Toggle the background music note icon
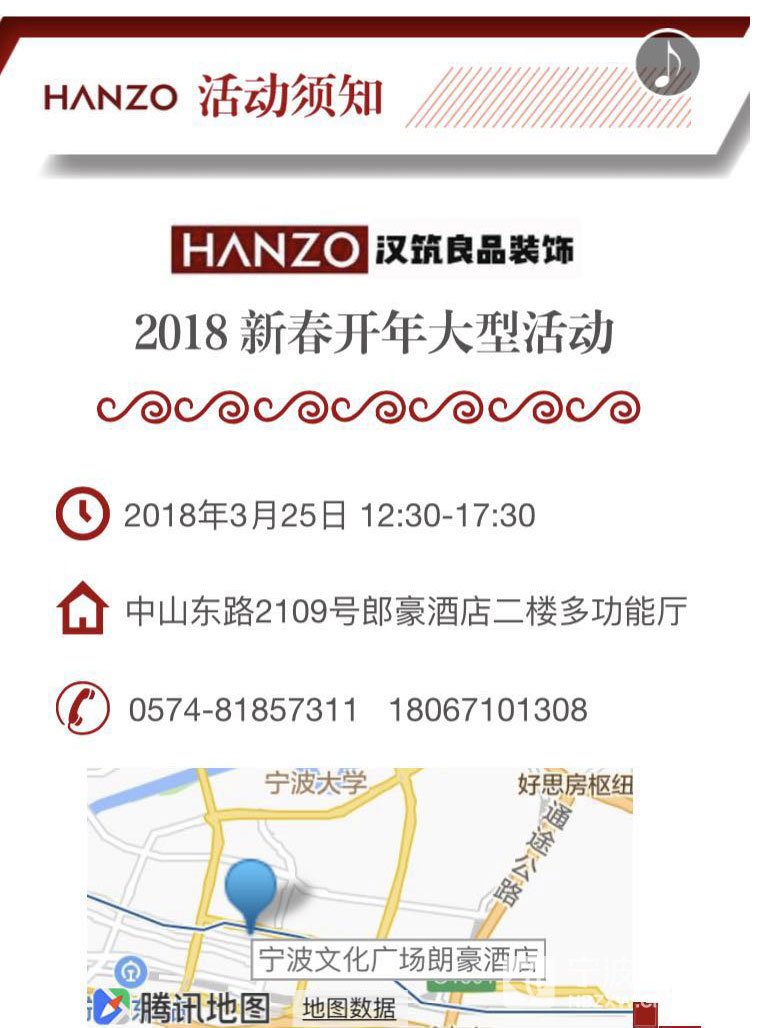 click(x=667, y=62)
